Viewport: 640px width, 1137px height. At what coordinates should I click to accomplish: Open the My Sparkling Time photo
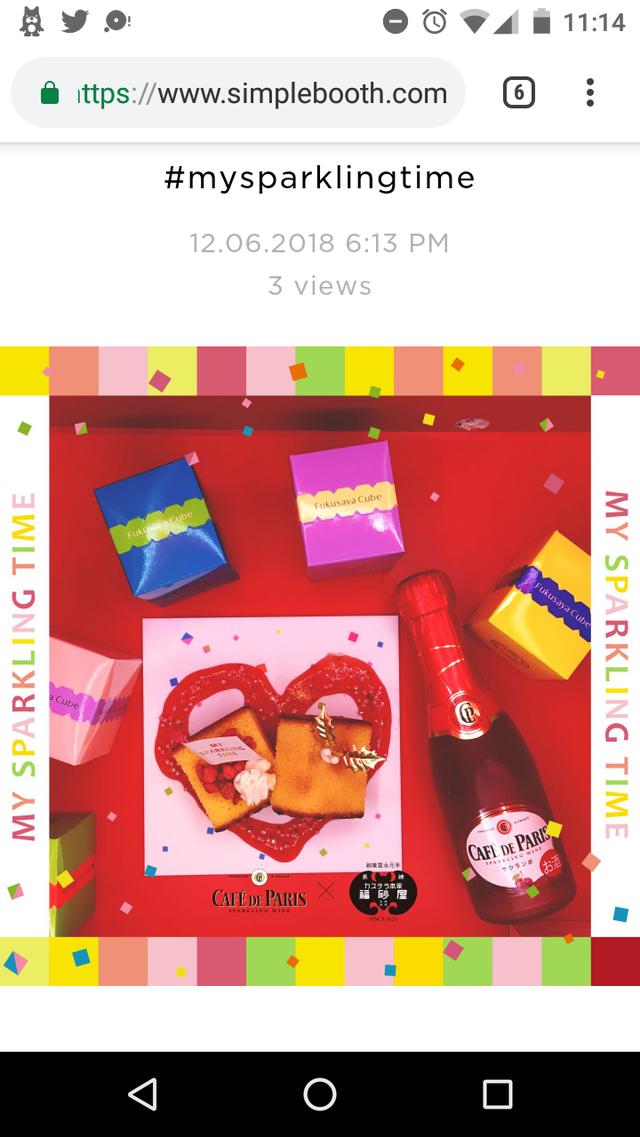320,666
